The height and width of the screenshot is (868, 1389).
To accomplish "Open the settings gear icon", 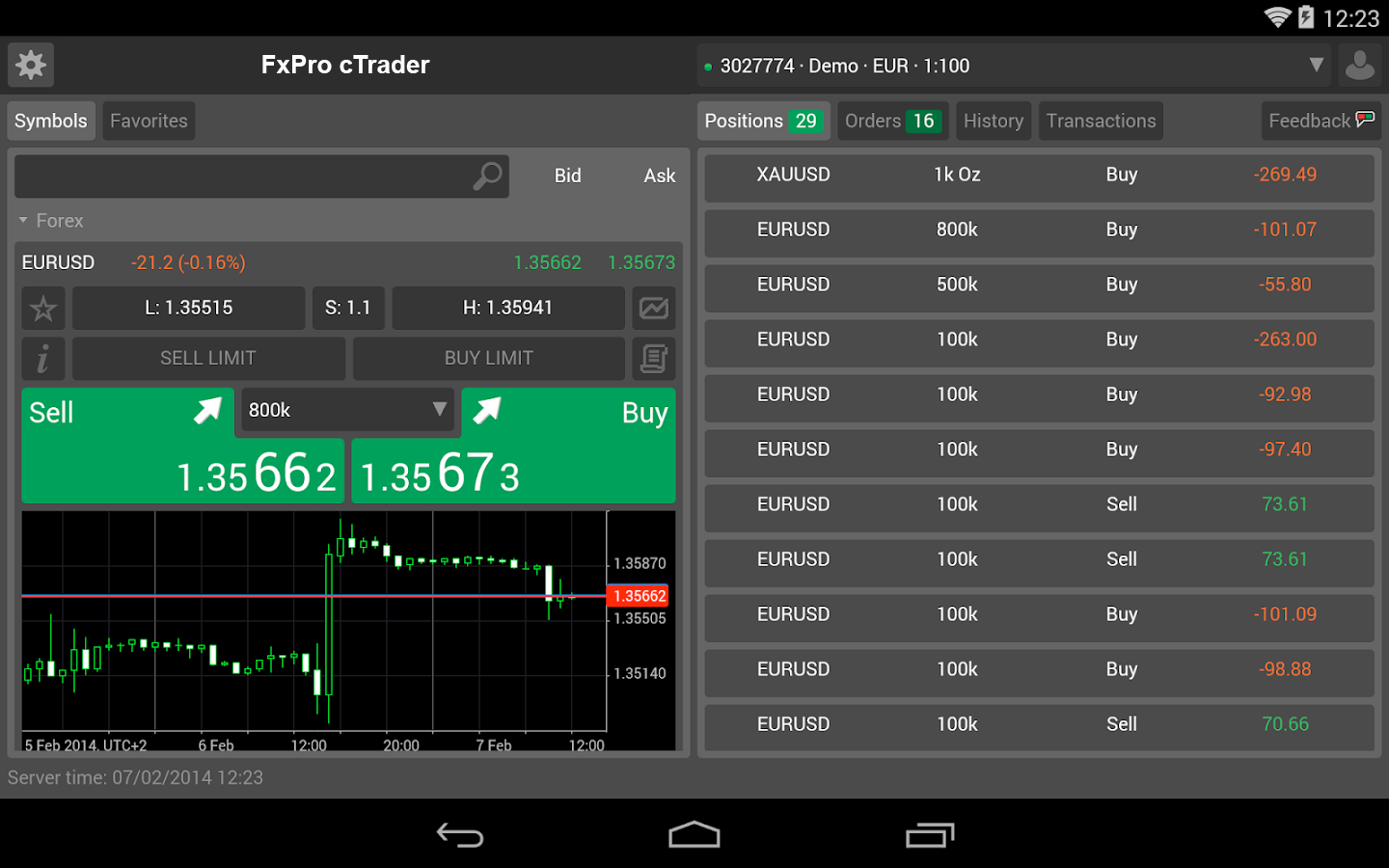I will [x=31, y=65].
